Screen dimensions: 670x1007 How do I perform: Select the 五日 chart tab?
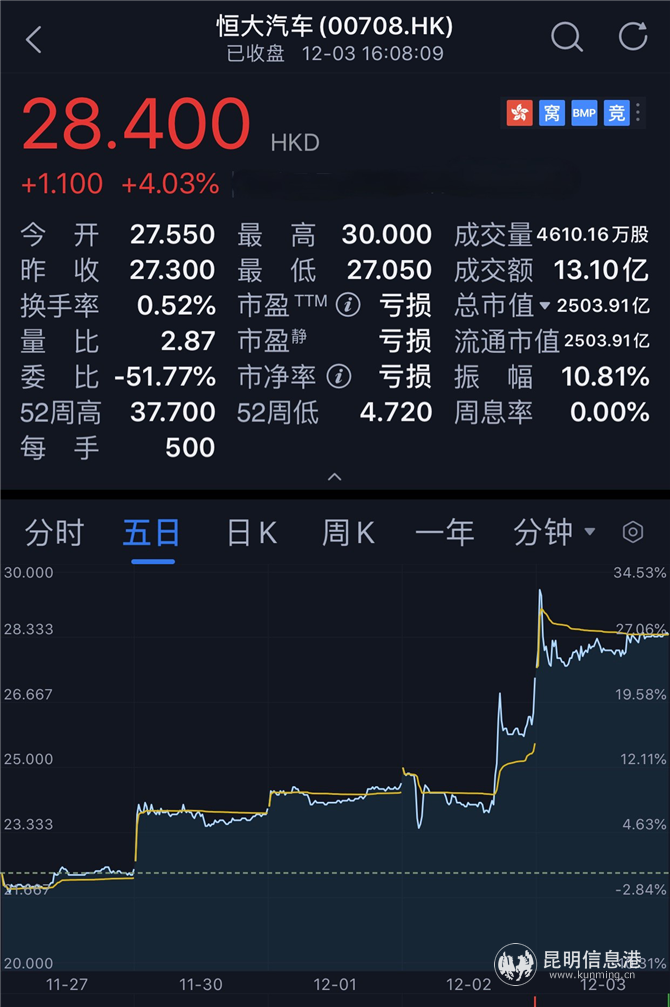(x=151, y=533)
